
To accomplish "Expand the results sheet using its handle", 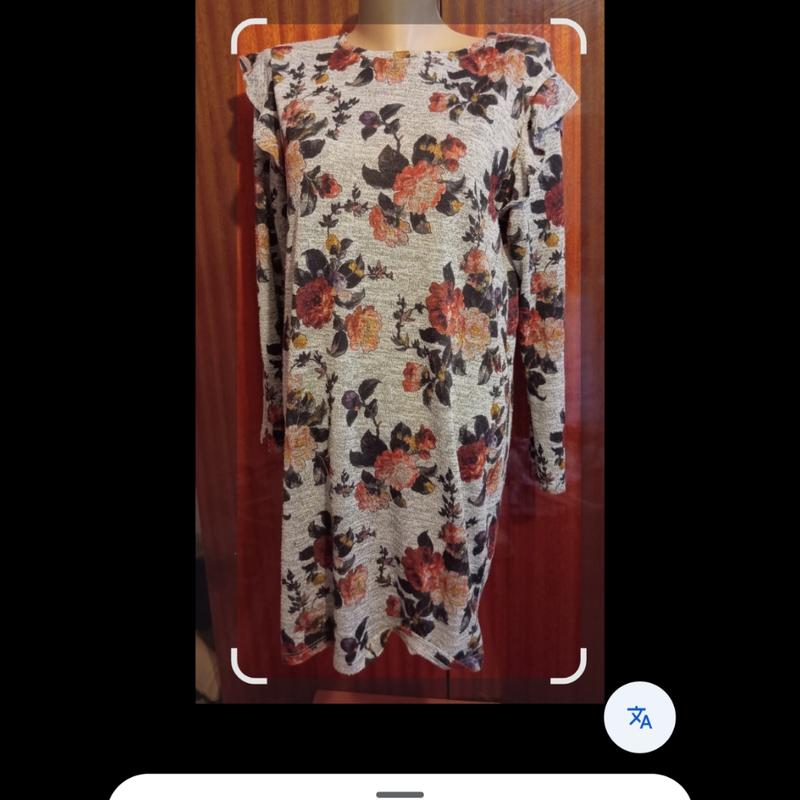I will [400, 794].
